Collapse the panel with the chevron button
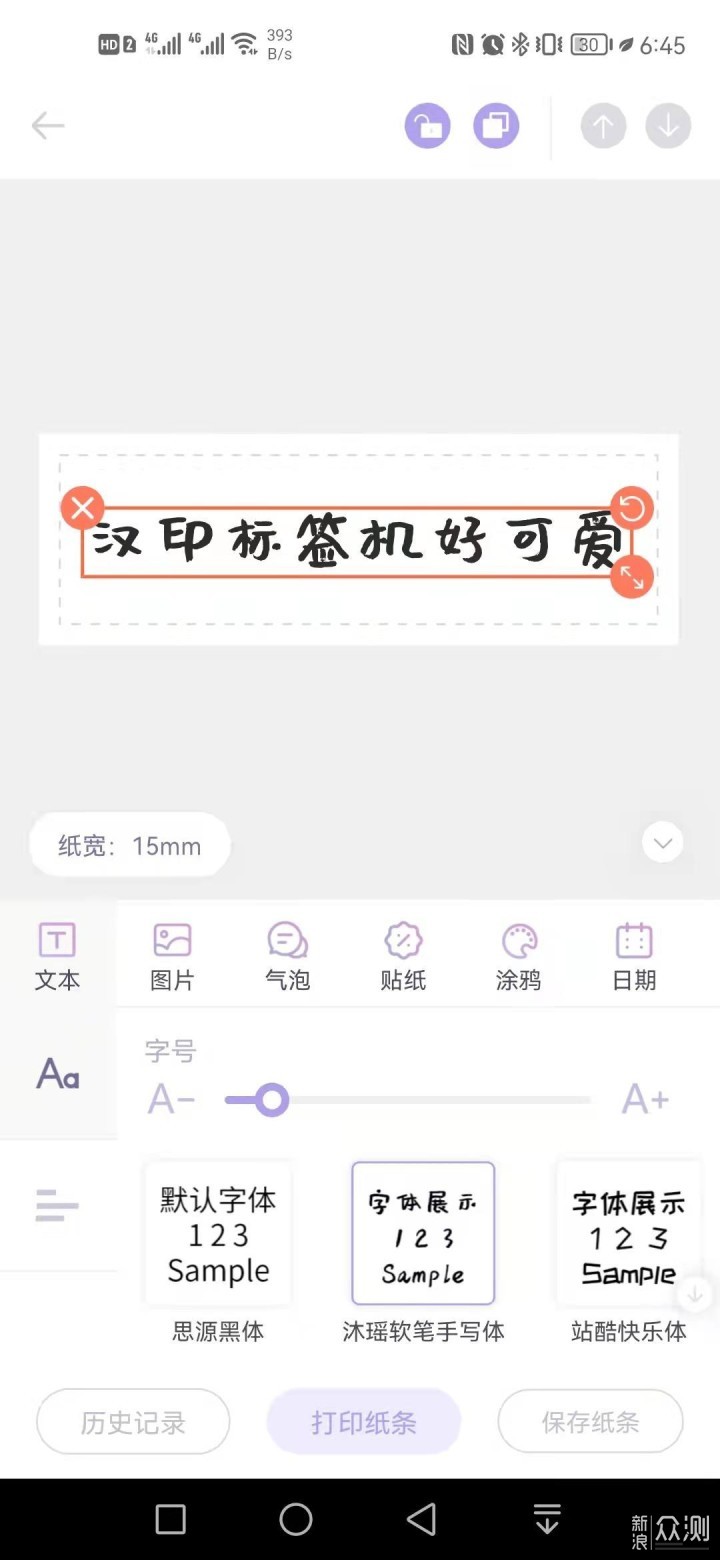The height and width of the screenshot is (1560, 720). (662, 843)
